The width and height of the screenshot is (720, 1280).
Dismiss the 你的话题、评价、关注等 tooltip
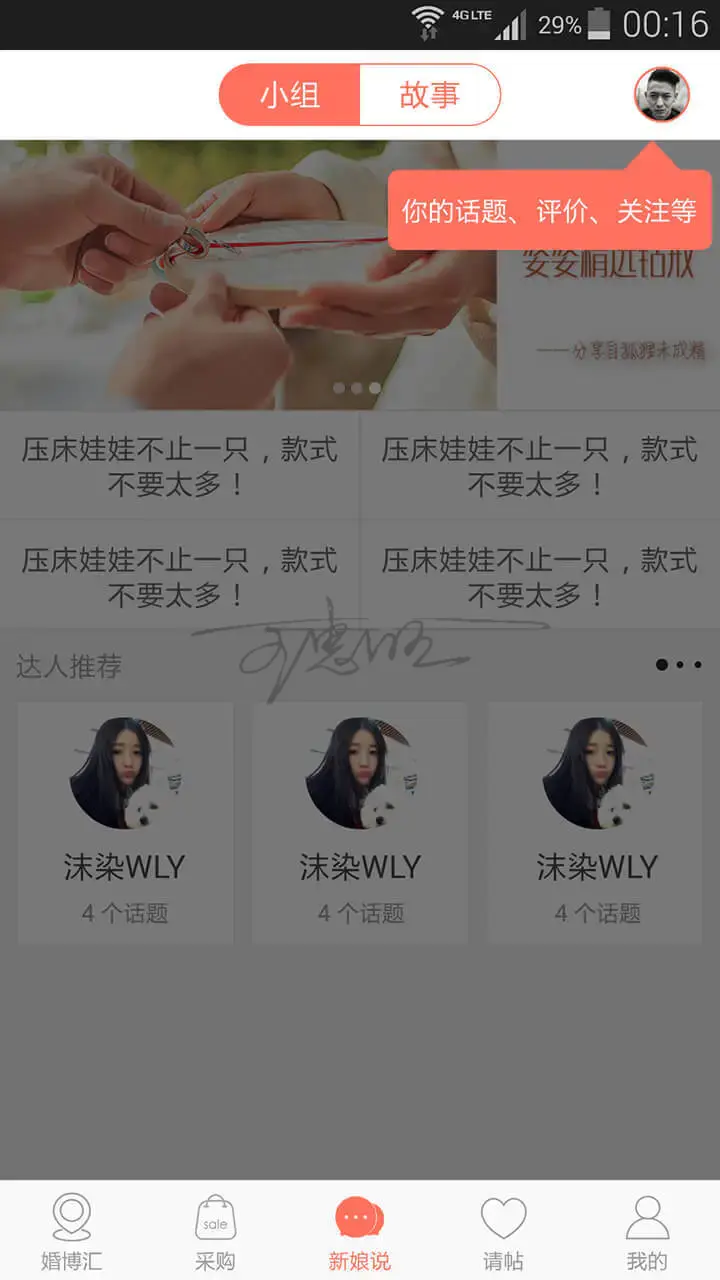coord(549,211)
